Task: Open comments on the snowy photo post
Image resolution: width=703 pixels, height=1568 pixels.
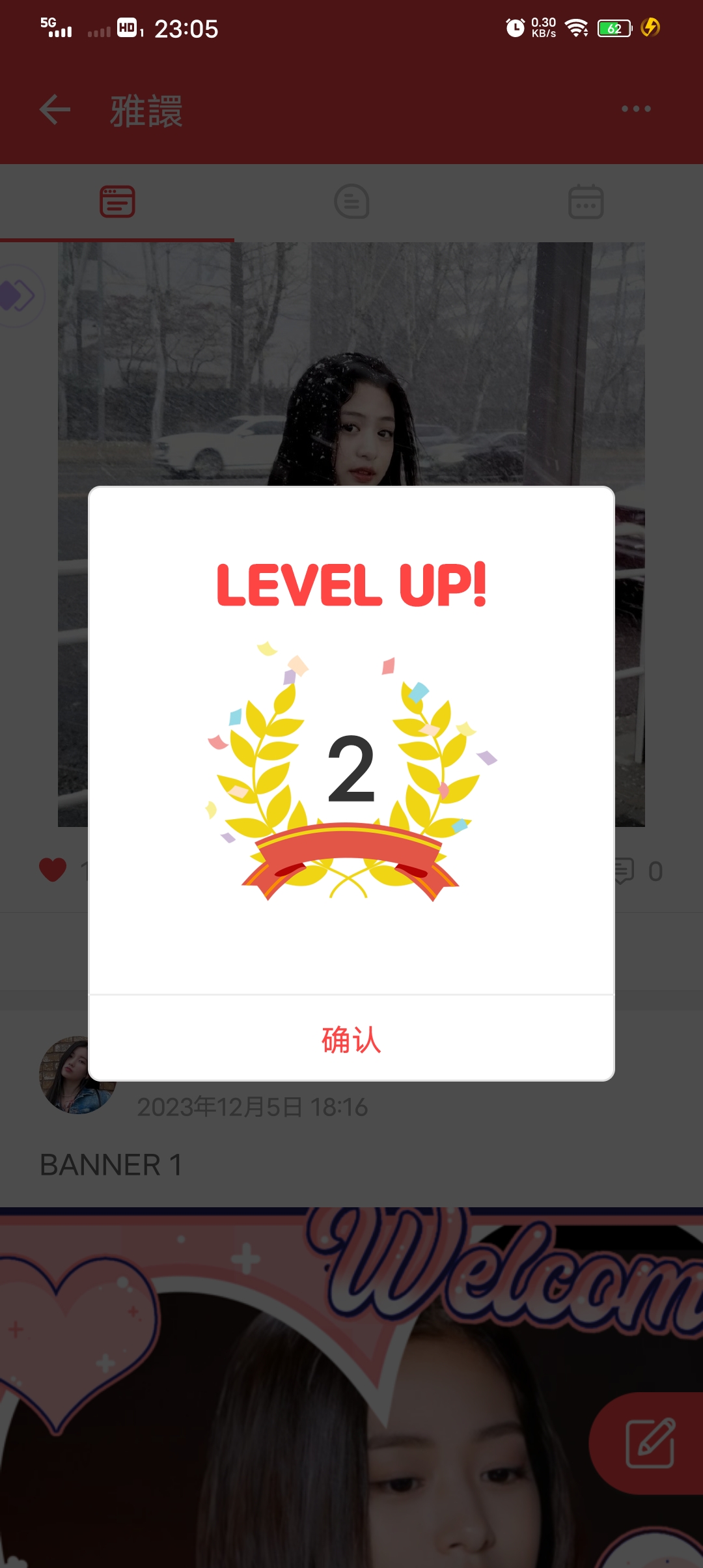Action: [622, 871]
